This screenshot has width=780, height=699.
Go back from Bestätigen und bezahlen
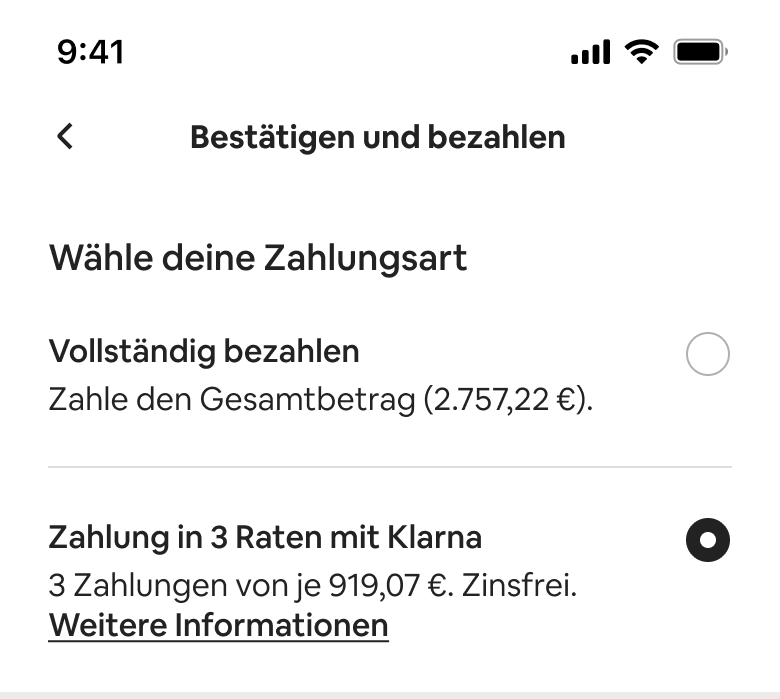pyautogui.click(x=65, y=136)
